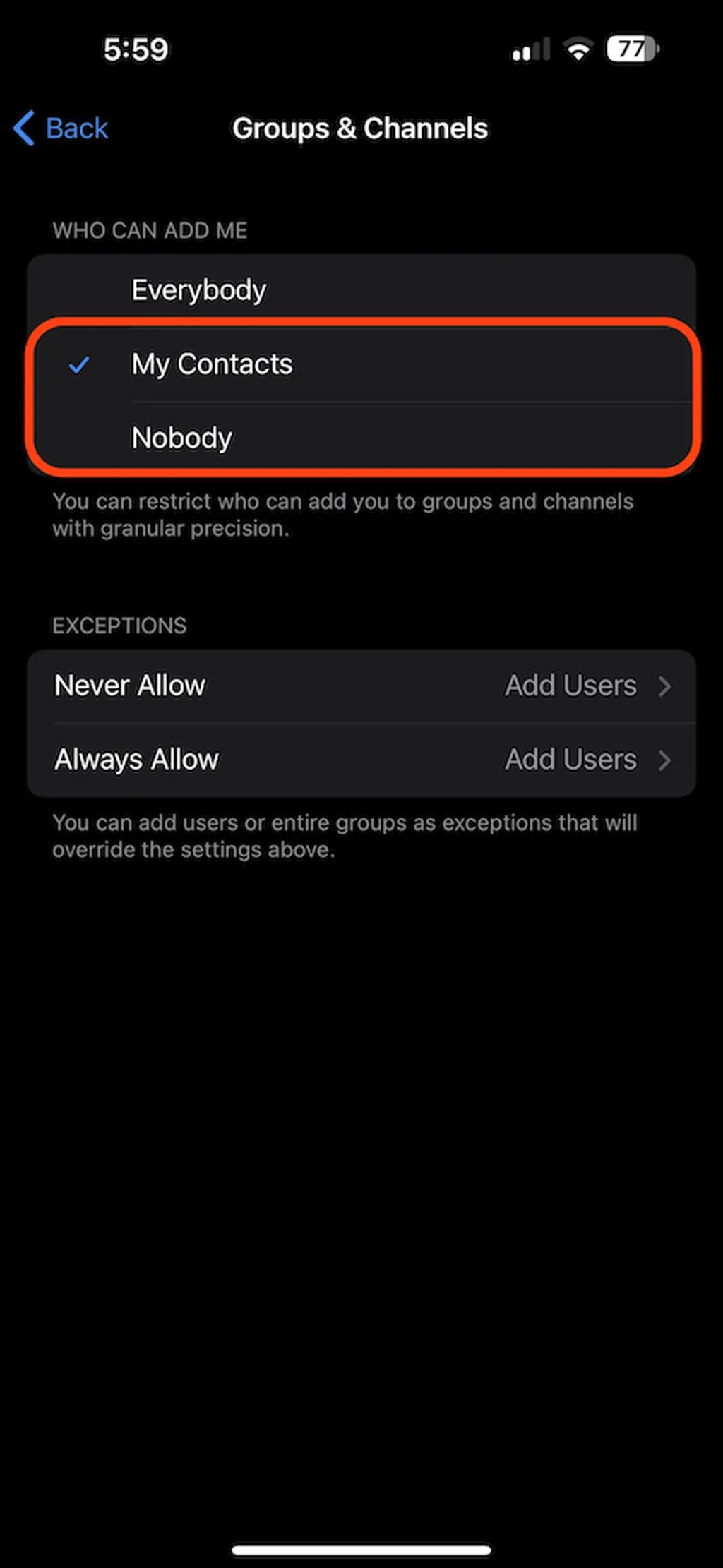Set who can add me to Nobody
The width and height of the screenshot is (723, 1568).
click(x=360, y=438)
